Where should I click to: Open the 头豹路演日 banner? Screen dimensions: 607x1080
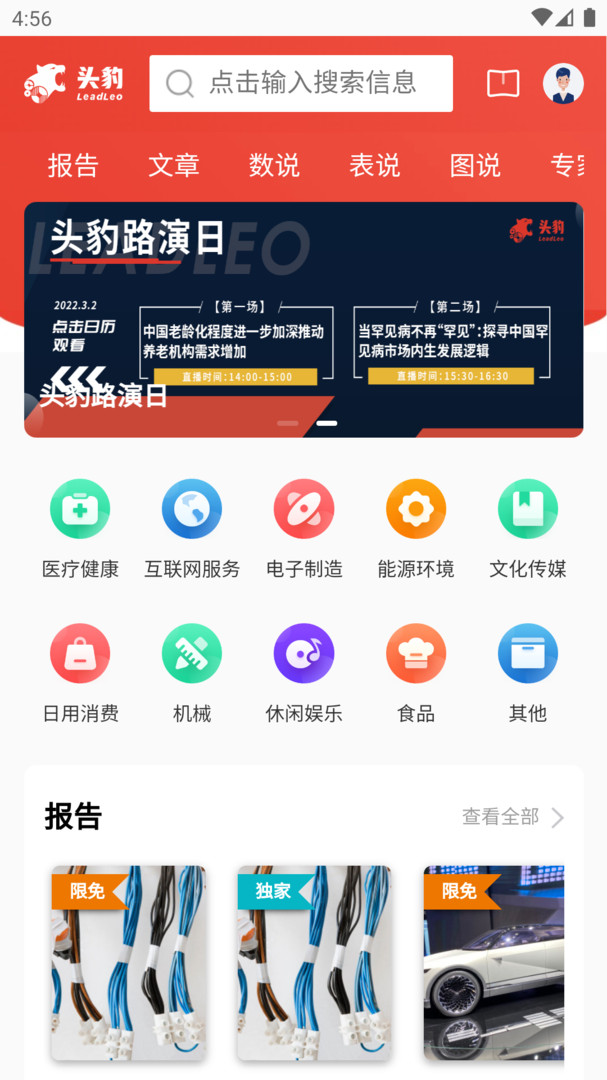303,320
